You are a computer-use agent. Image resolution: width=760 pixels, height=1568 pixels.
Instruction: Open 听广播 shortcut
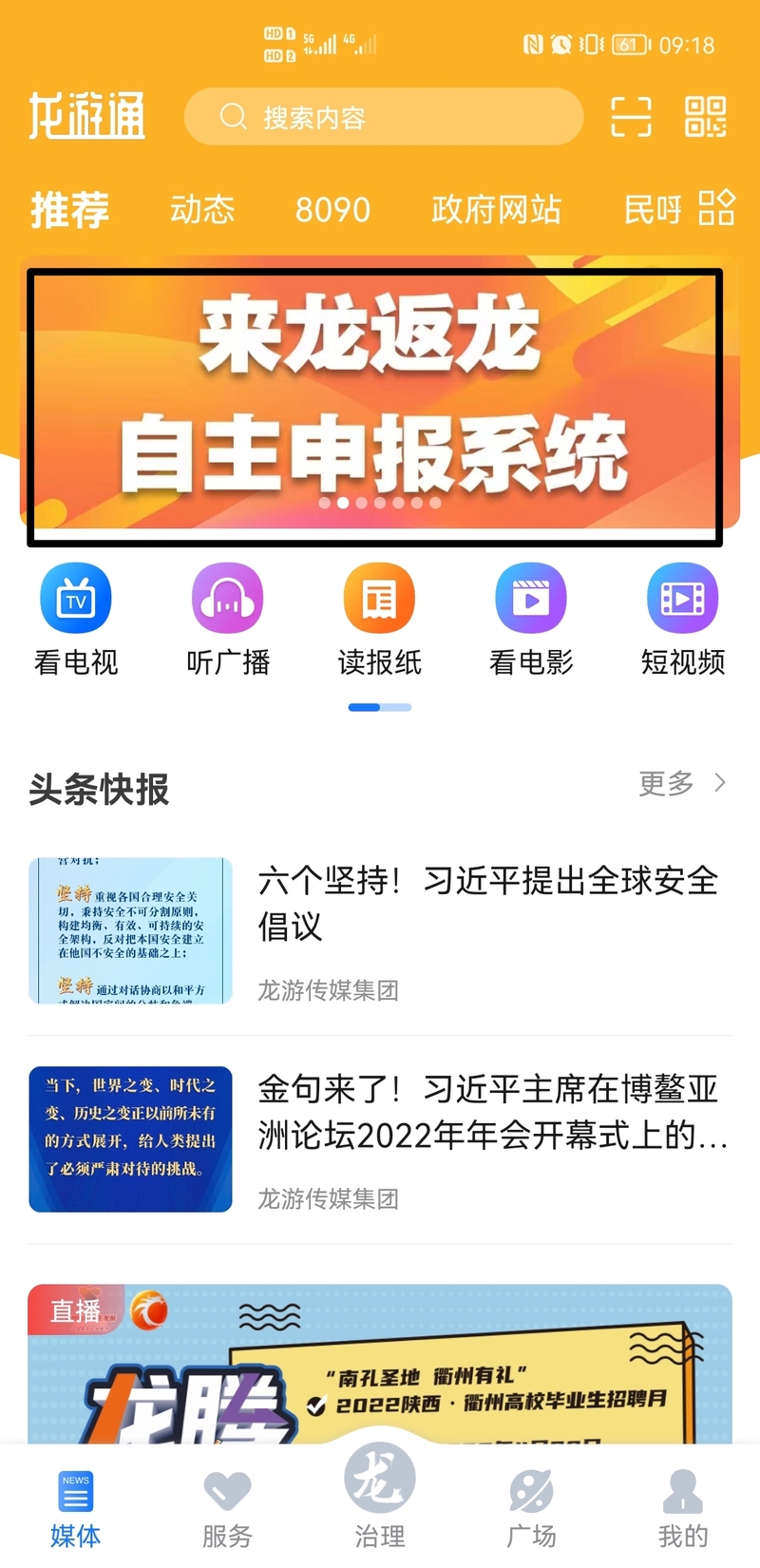228,619
